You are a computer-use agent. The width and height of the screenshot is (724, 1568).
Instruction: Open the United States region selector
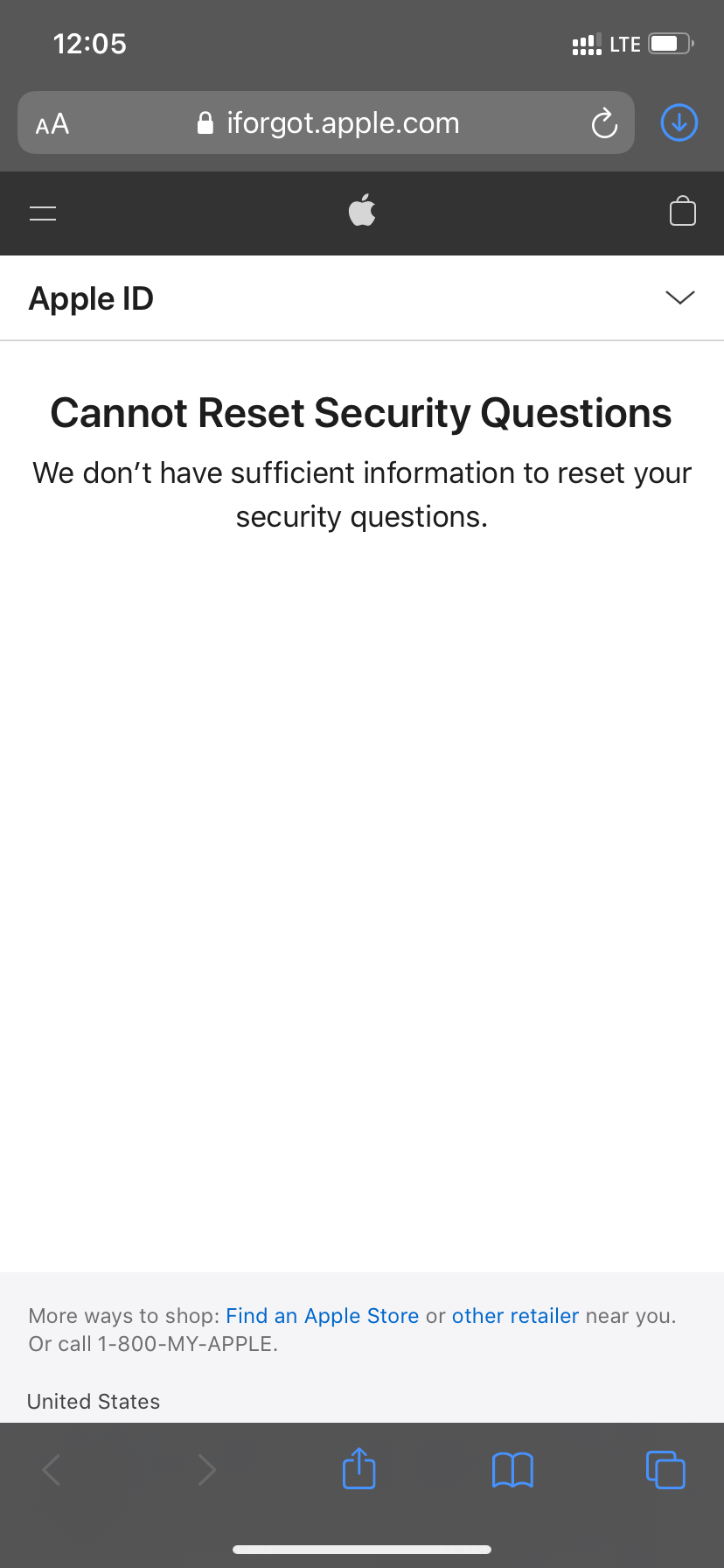[93, 1401]
